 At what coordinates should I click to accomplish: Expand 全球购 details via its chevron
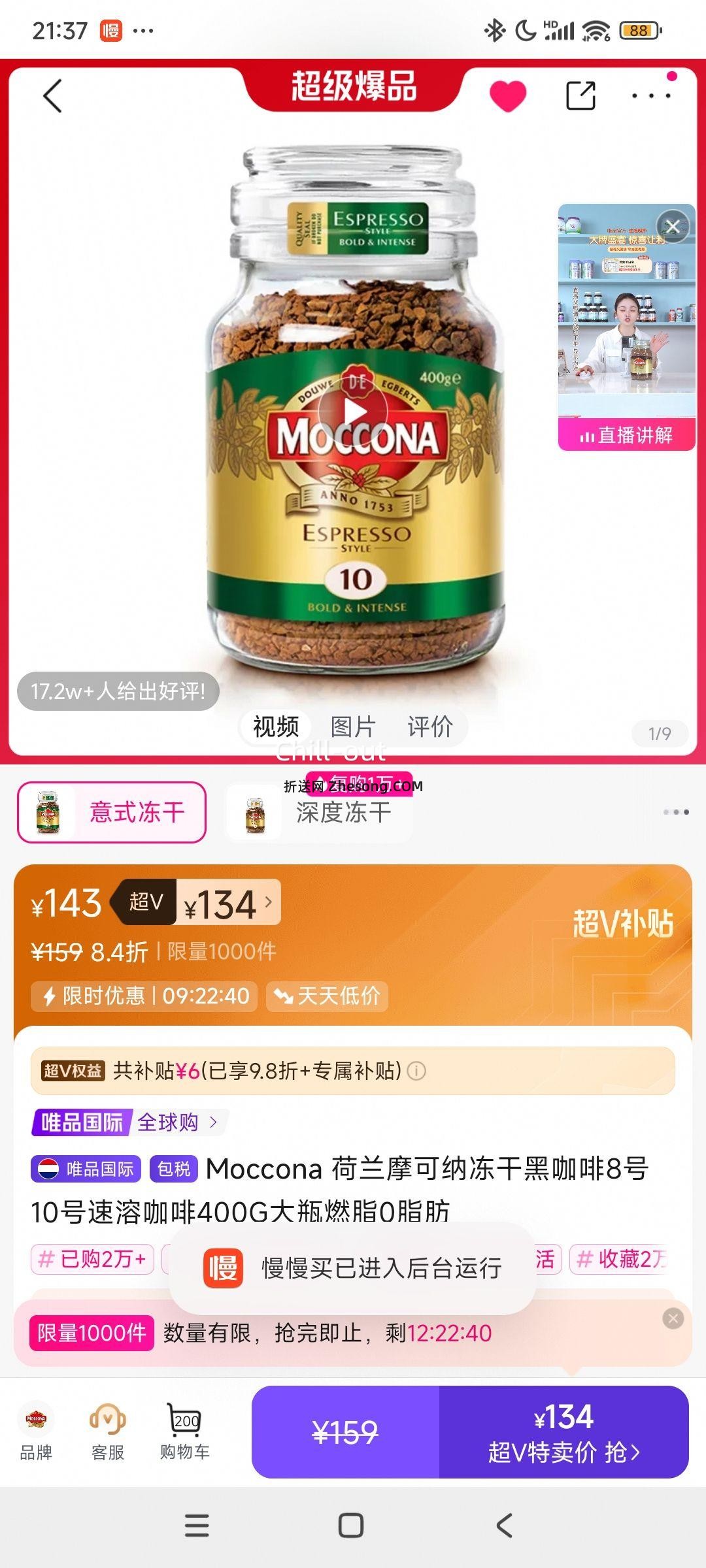pyautogui.click(x=214, y=1119)
